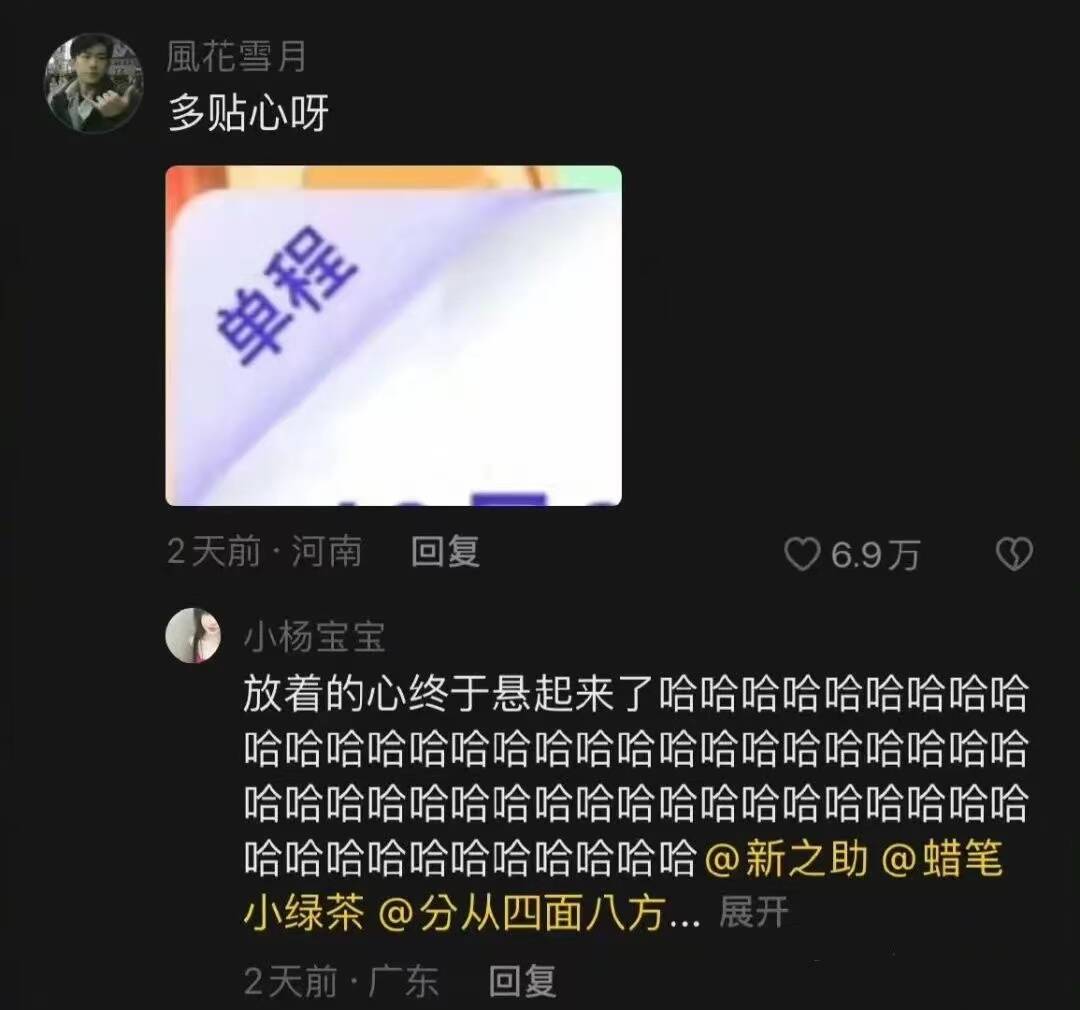Dislike 風花雪月's comment with broken heart
Screen dimensions: 1080x1010
[x=1014, y=553]
